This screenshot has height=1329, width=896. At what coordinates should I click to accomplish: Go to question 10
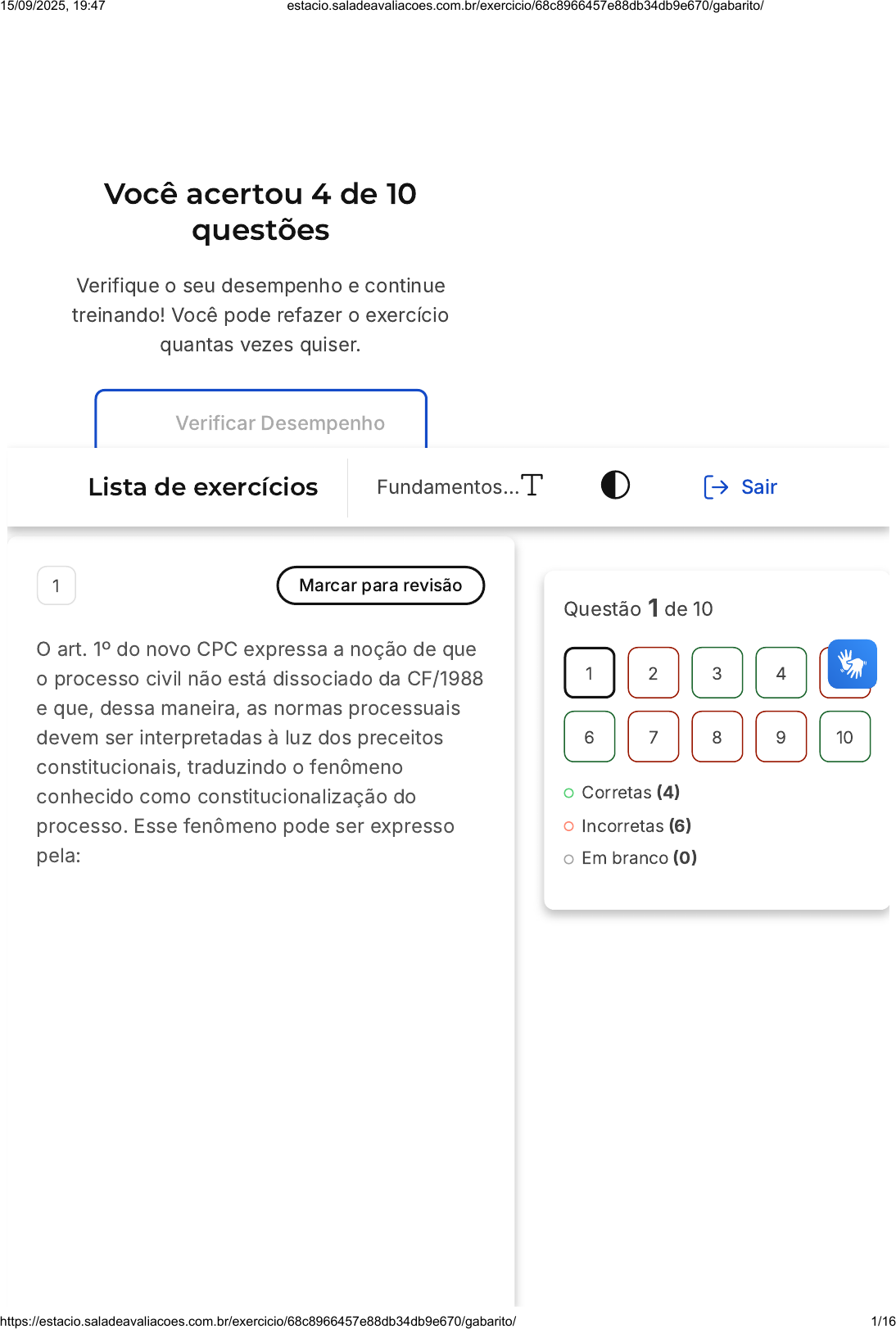pyautogui.click(x=844, y=737)
